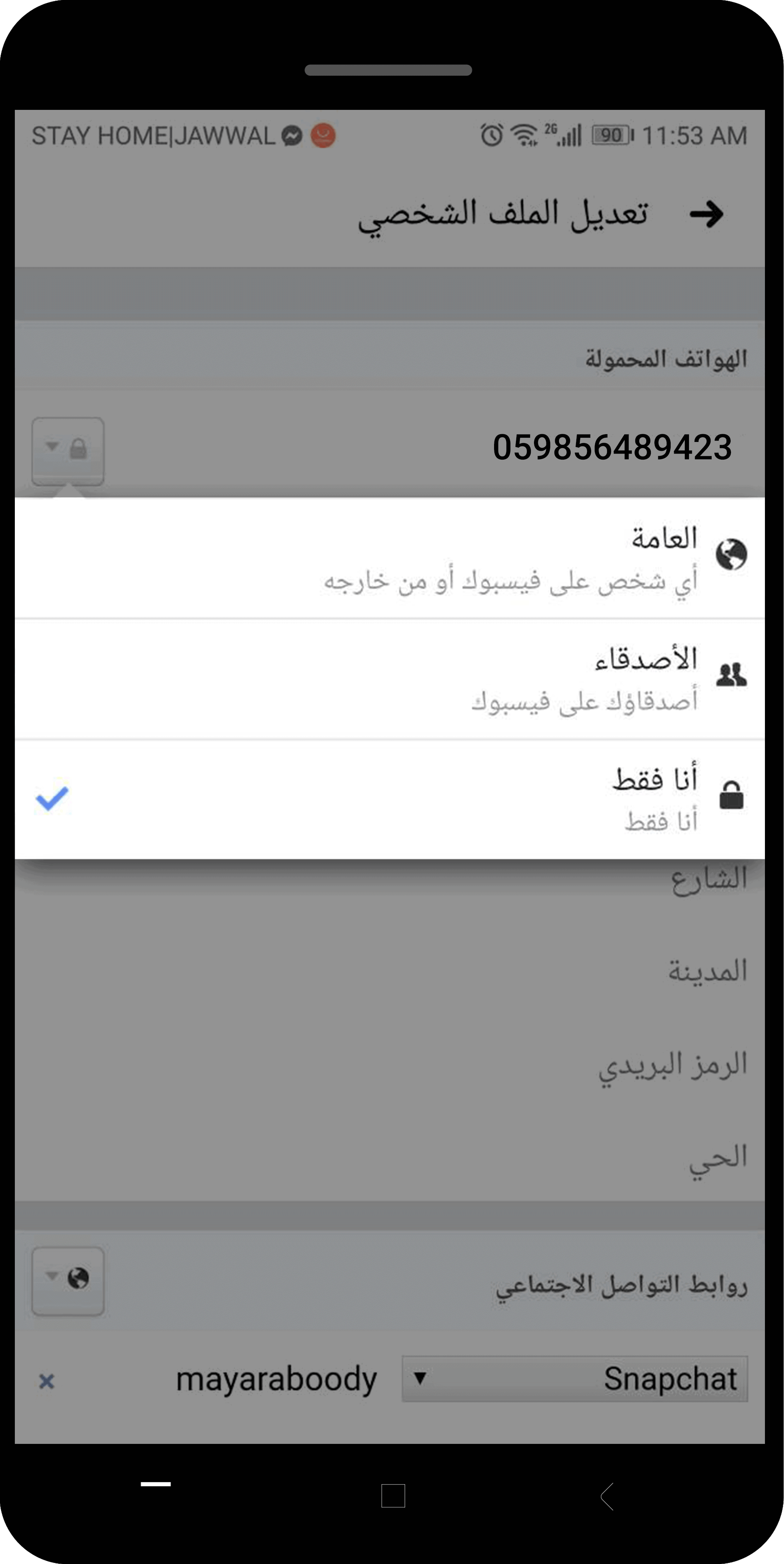Remove the mayaraboody social link

pos(47,1381)
